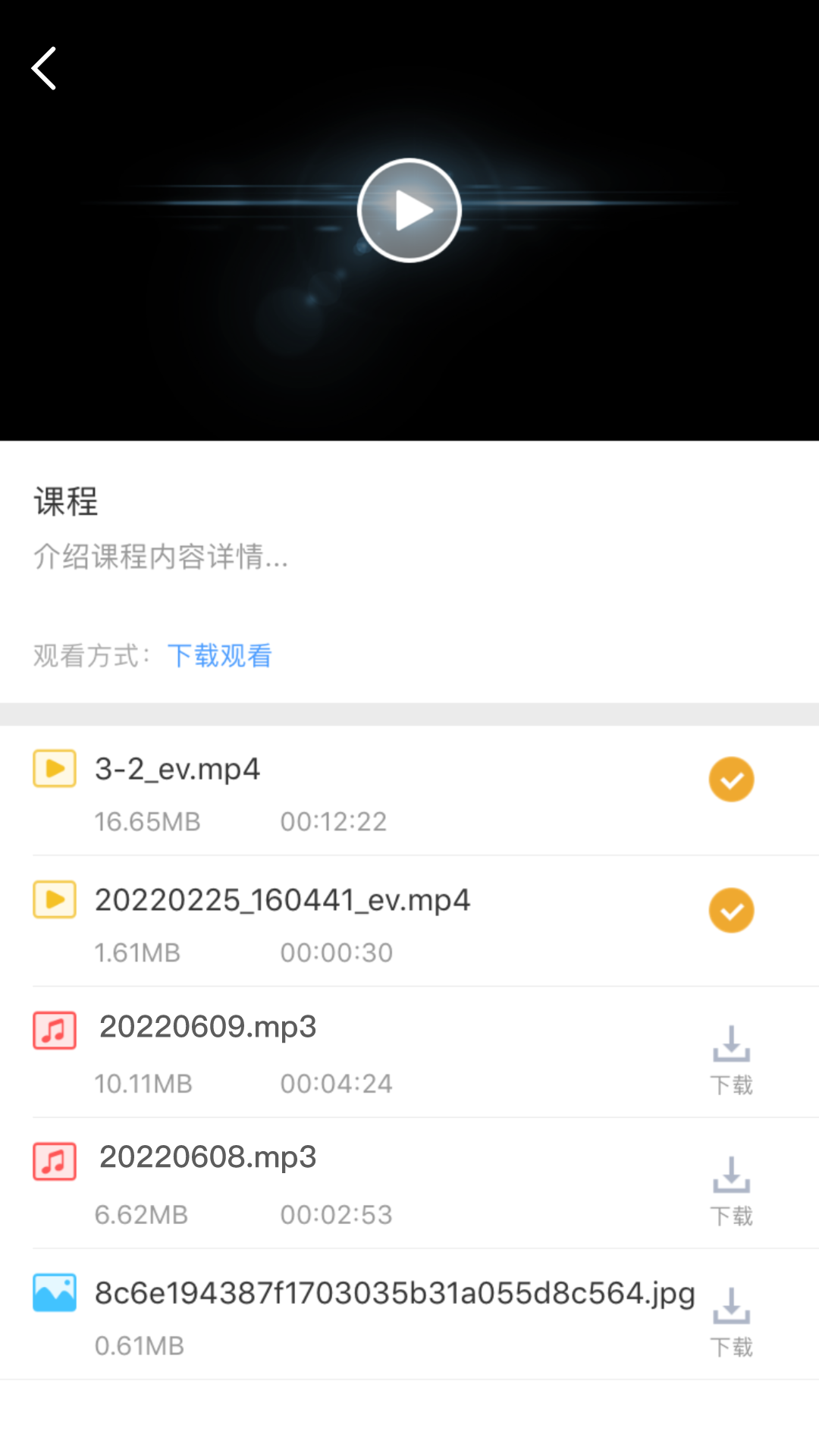
Task: Select the video file icon for 3-2_ev.mp4
Action: (54, 768)
